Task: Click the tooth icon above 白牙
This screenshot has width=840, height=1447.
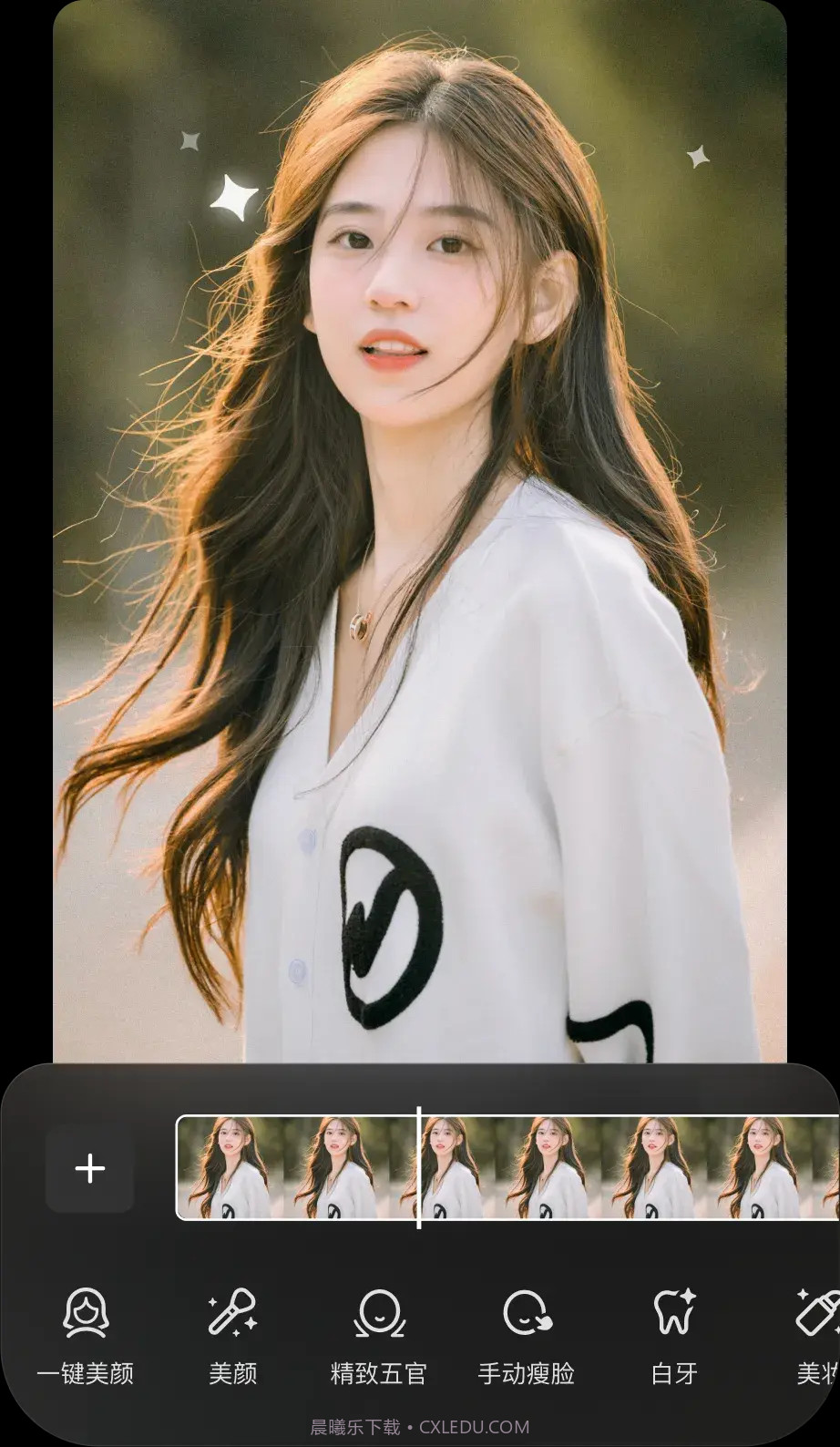Action: pyautogui.click(x=671, y=1312)
